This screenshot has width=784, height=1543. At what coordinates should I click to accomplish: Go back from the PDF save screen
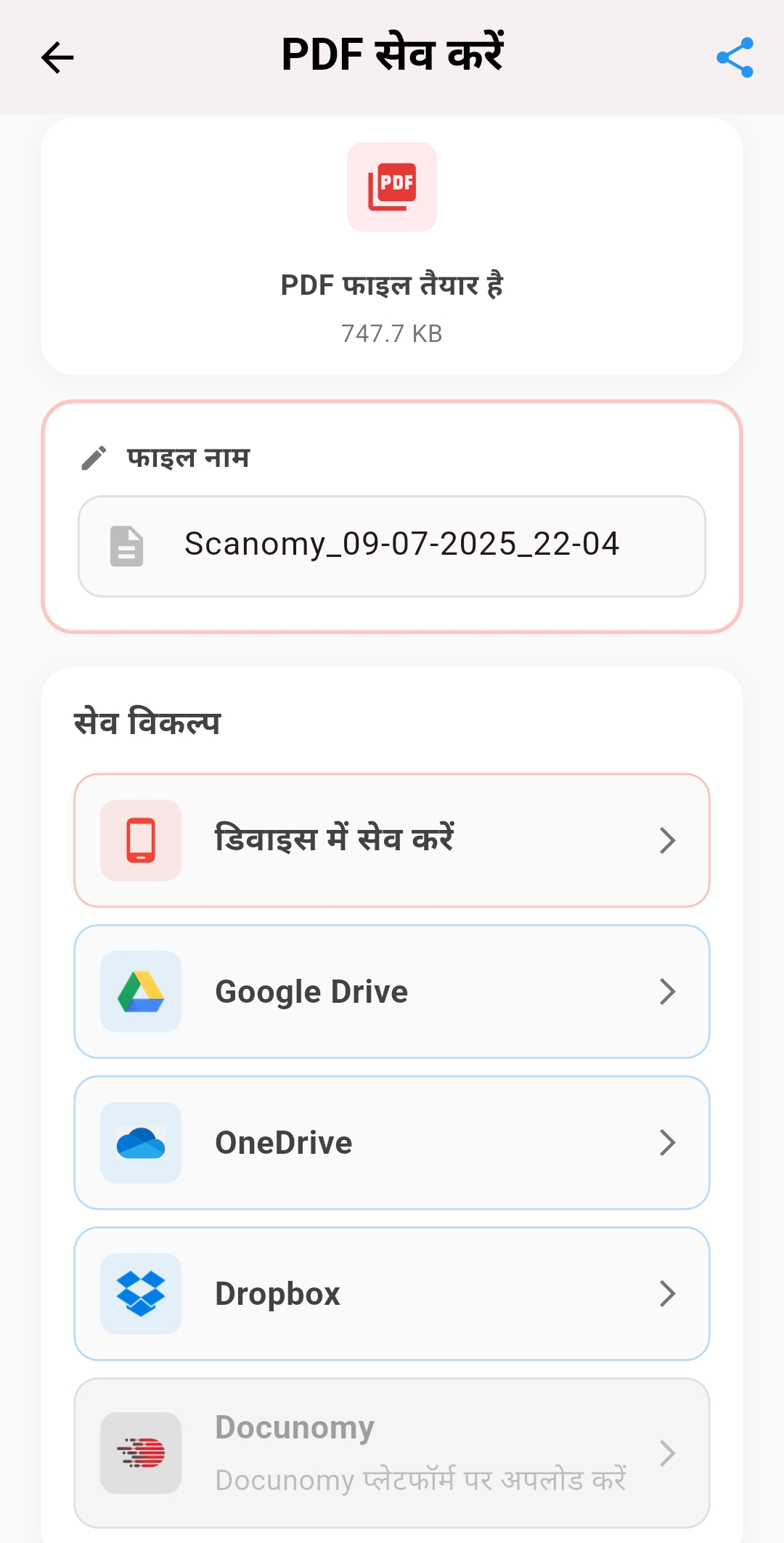coord(57,57)
